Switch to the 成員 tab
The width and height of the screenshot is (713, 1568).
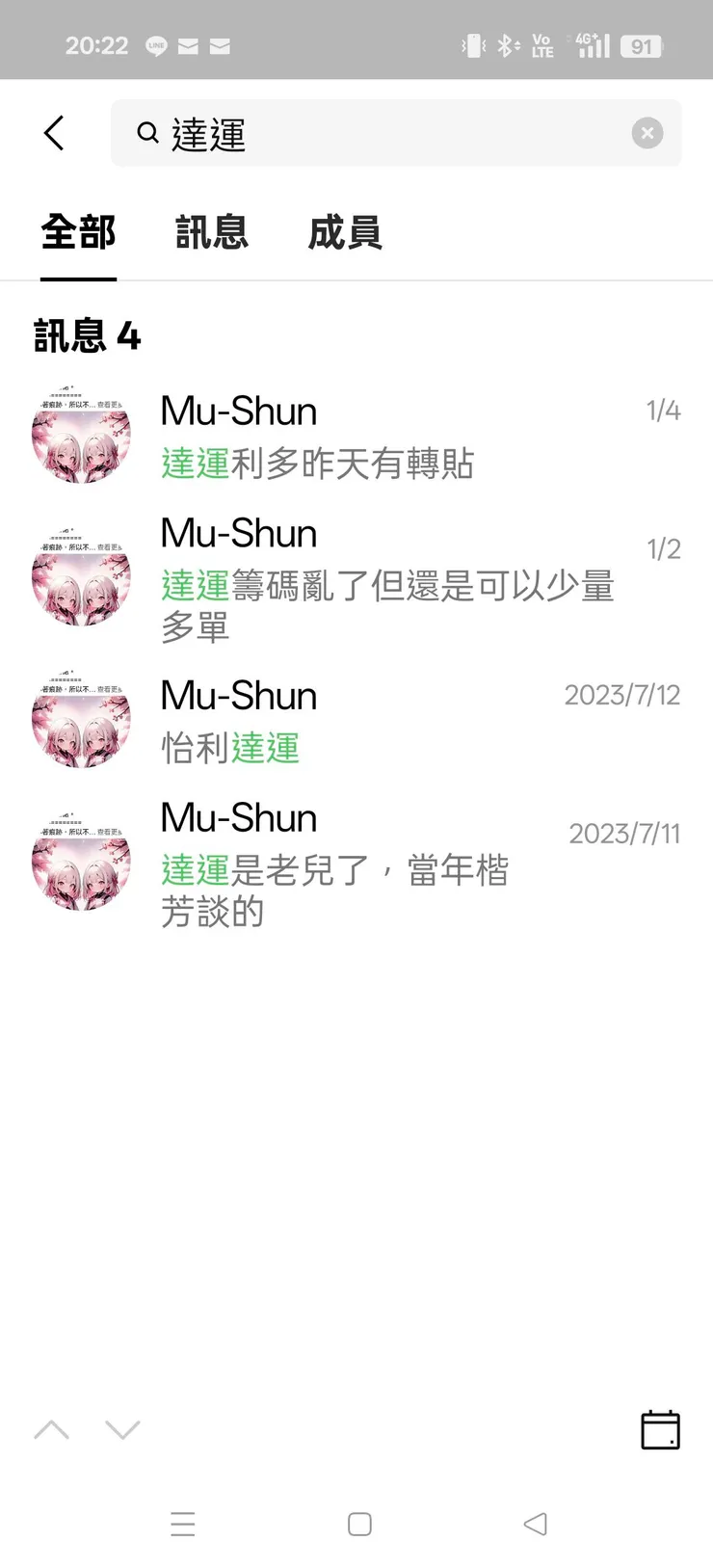[x=344, y=232]
